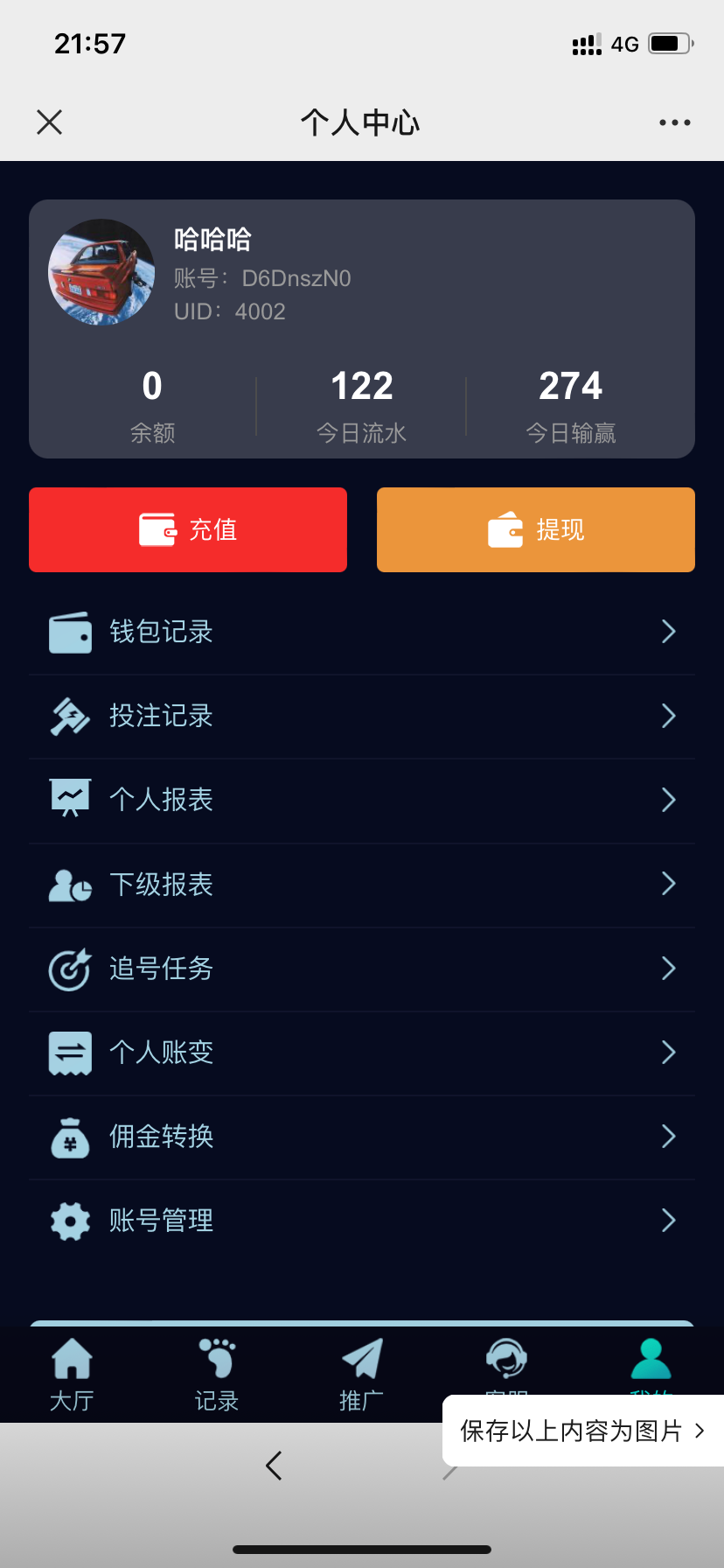The width and height of the screenshot is (724, 1568).
Task: Select 保存以上内容为图片
Action: coord(582,1431)
